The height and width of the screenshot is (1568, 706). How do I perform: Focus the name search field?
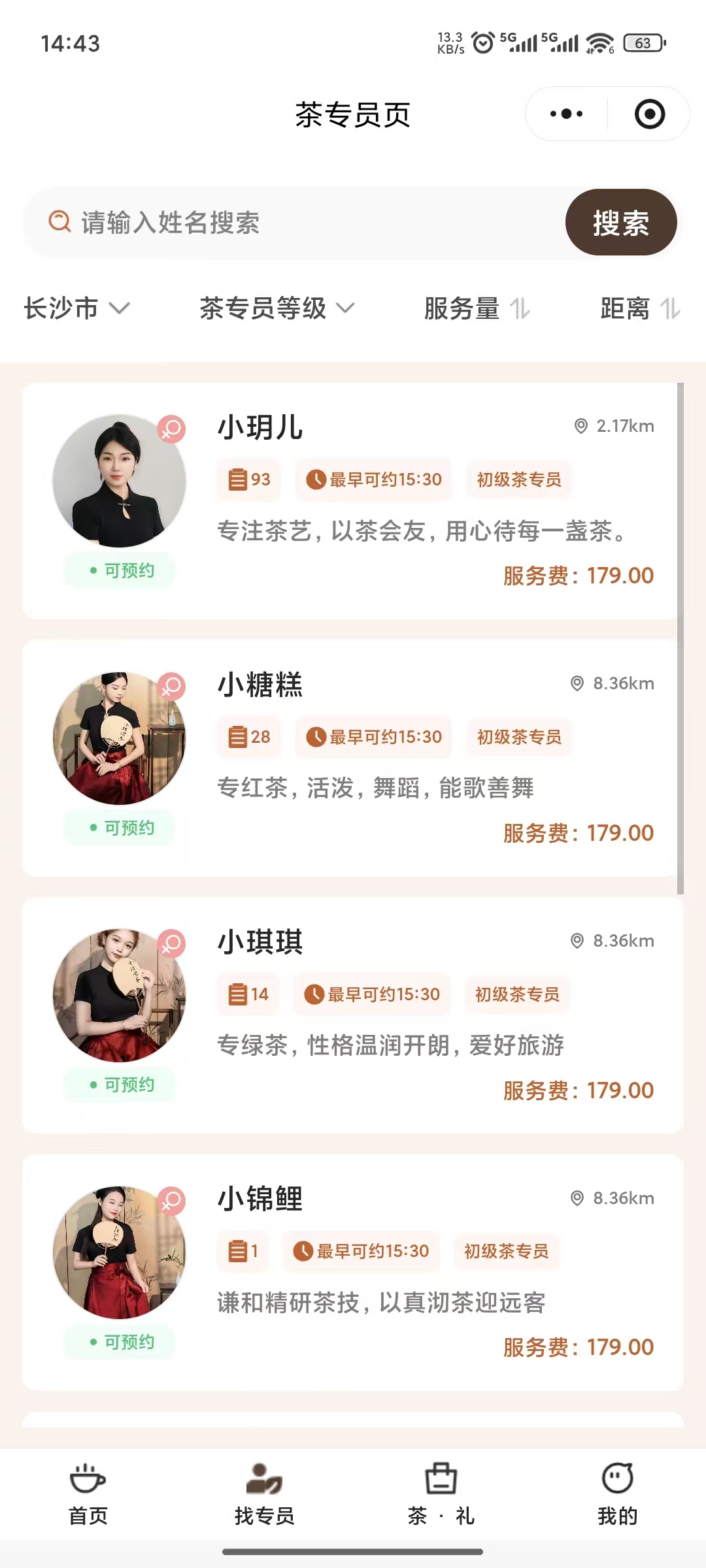pos(294,223)
